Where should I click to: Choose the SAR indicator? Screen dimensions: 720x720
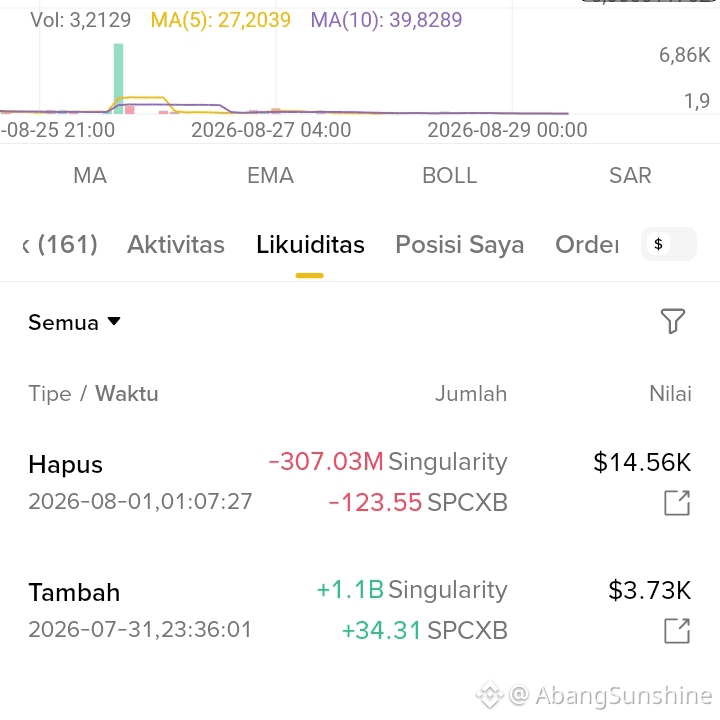630,175
